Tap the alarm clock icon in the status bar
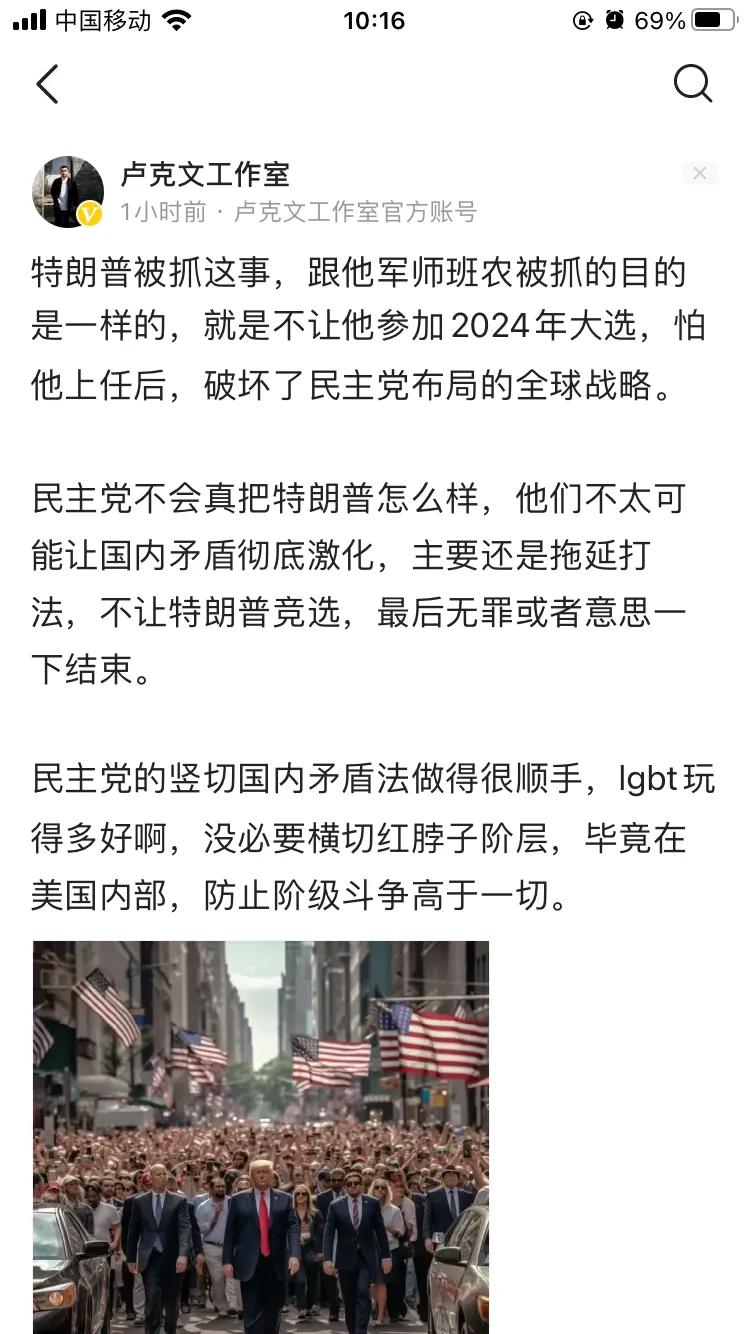Screen dimensions: 750x1334 coord(612,18)
